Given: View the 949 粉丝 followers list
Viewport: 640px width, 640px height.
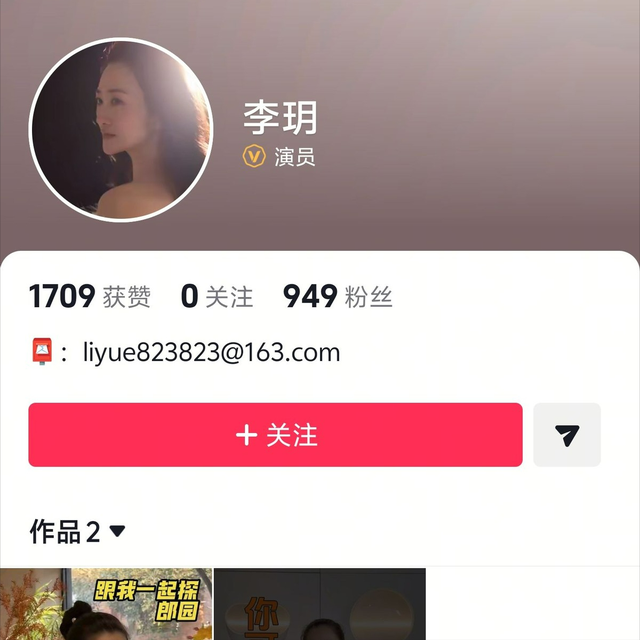Looking at the screenshot, I should tap(337, 297).
